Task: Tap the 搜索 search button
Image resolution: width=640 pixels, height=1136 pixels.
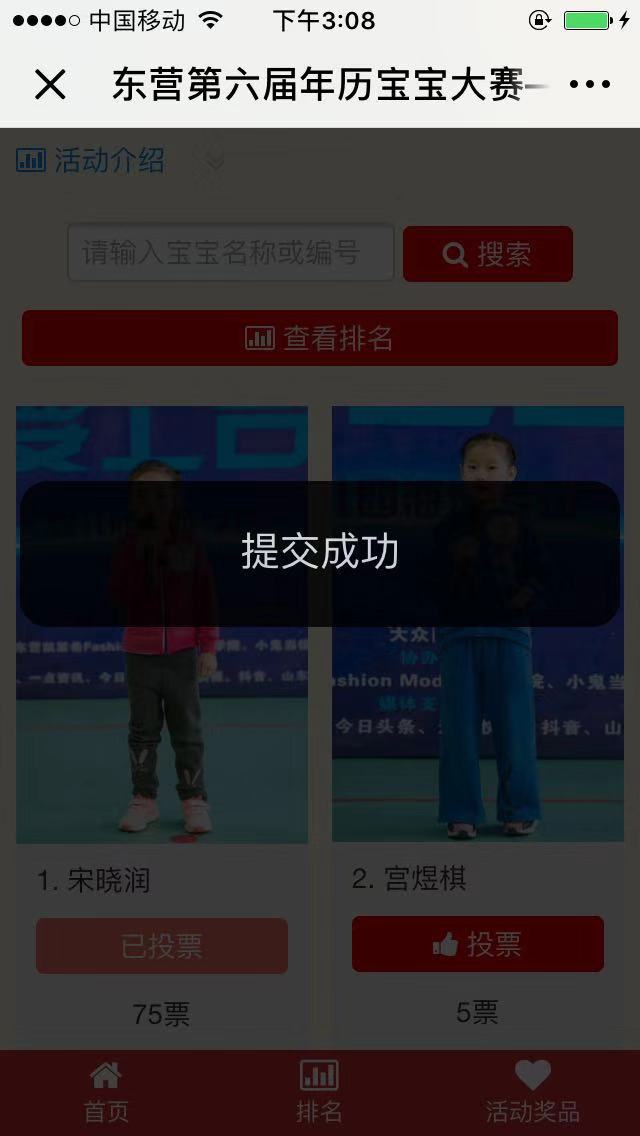Action: [x=488, y=254]
